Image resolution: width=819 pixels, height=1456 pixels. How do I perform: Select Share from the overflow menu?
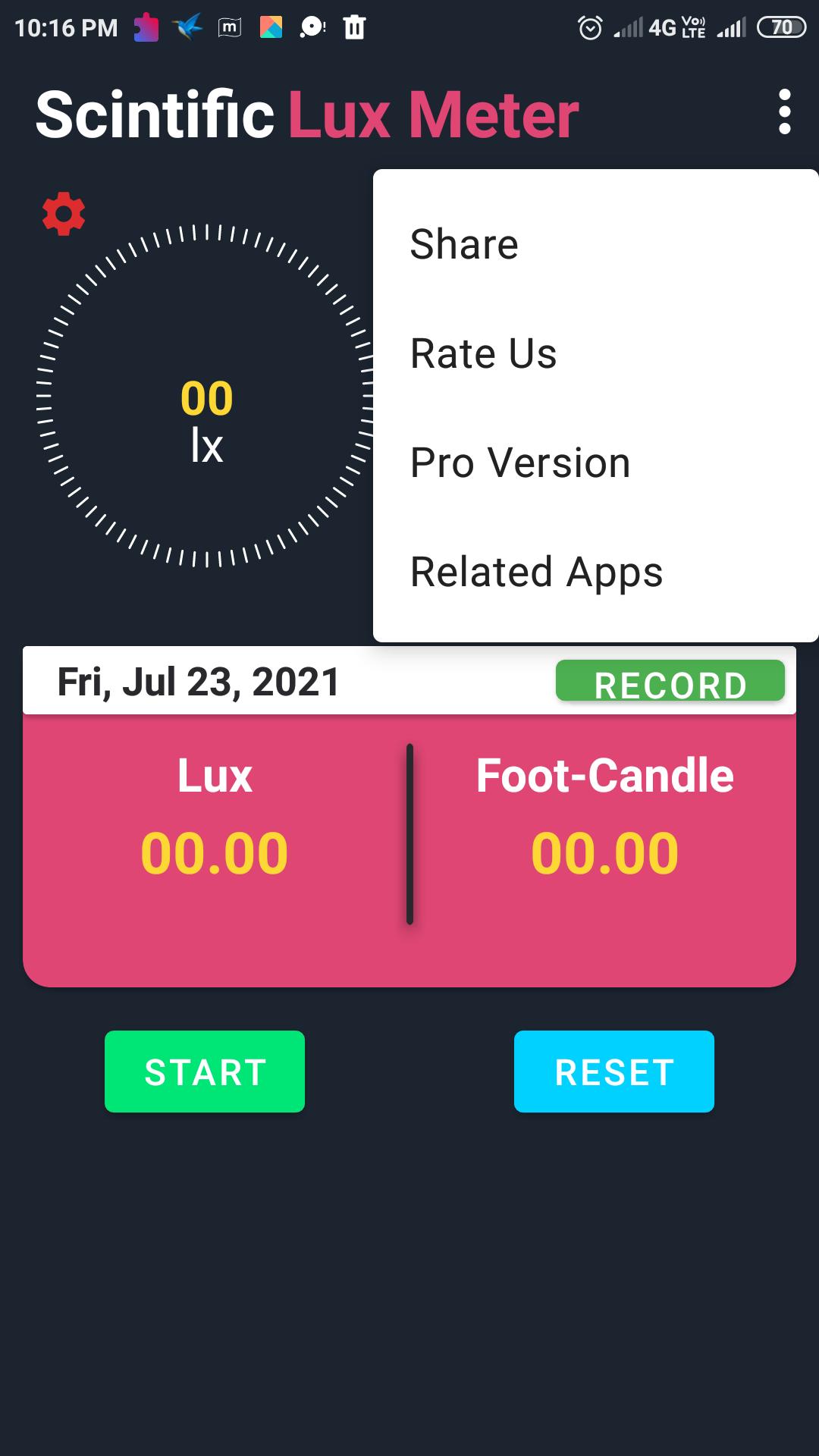(464, 244)
